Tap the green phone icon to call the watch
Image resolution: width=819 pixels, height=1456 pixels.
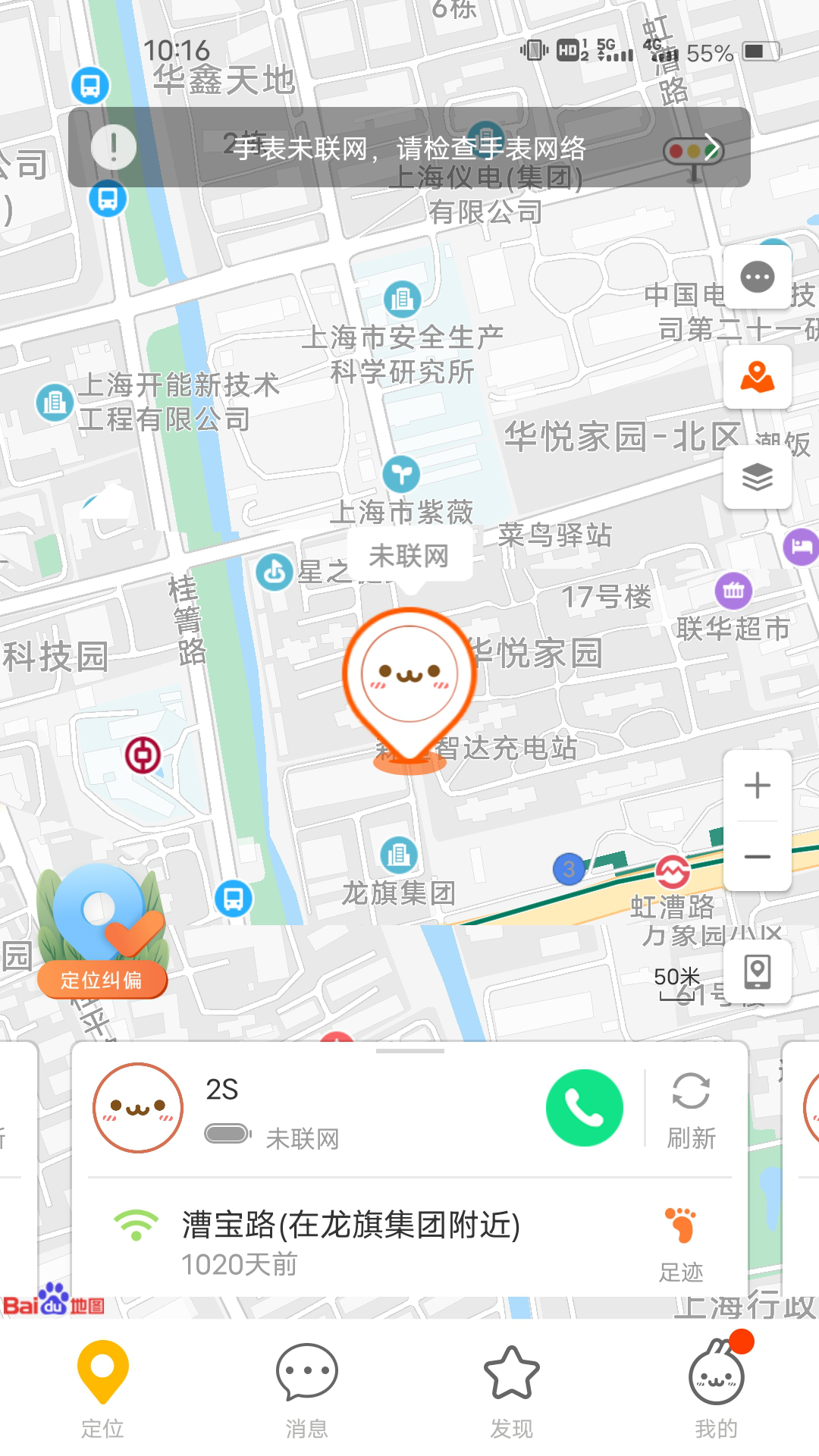(x=585, y=1107)
